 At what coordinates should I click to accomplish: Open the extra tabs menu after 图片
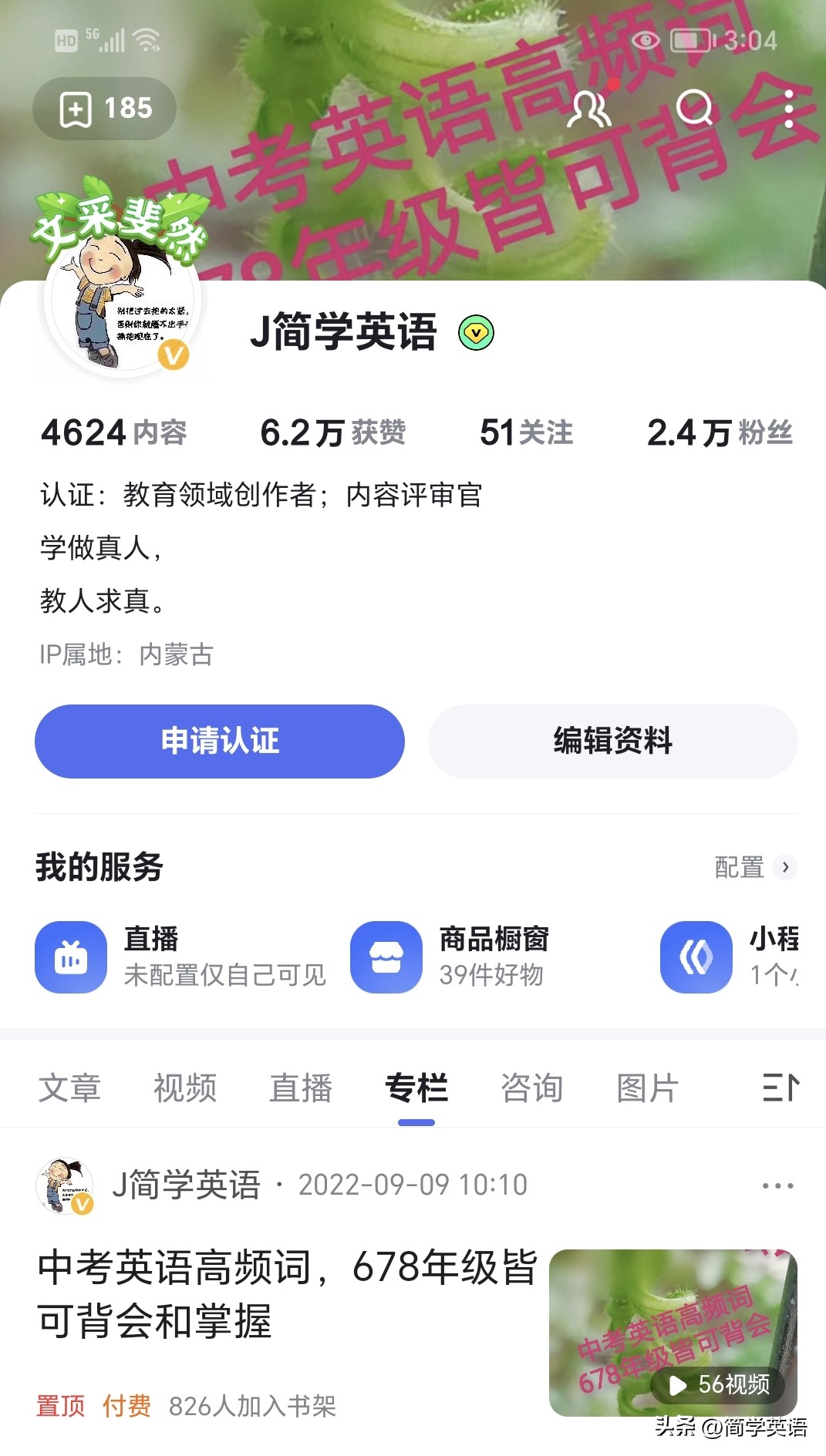pyautogui.click(x=782, y=1088)
